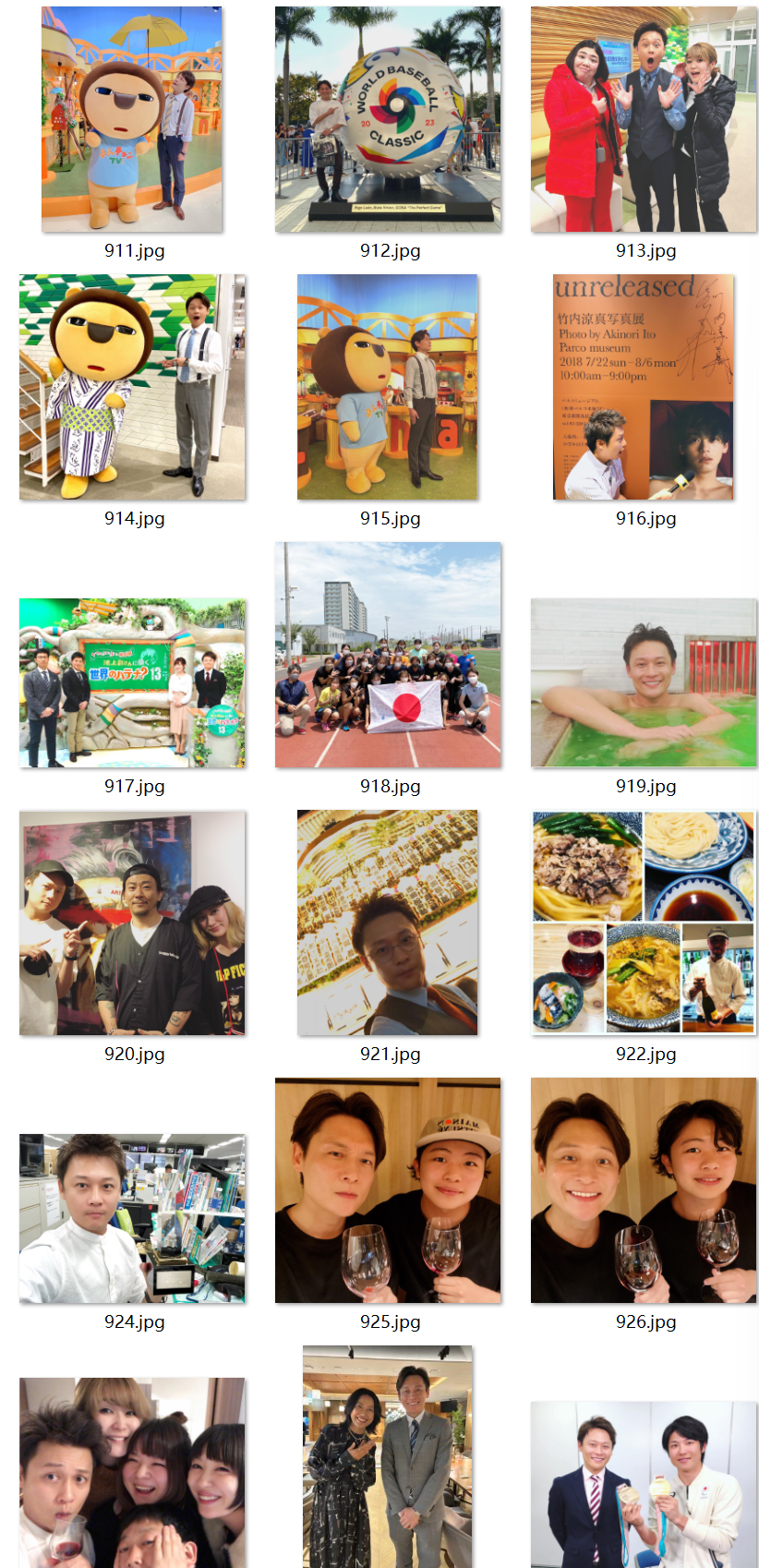Tap the 919.jpg thumbnail

click(644, 682)
